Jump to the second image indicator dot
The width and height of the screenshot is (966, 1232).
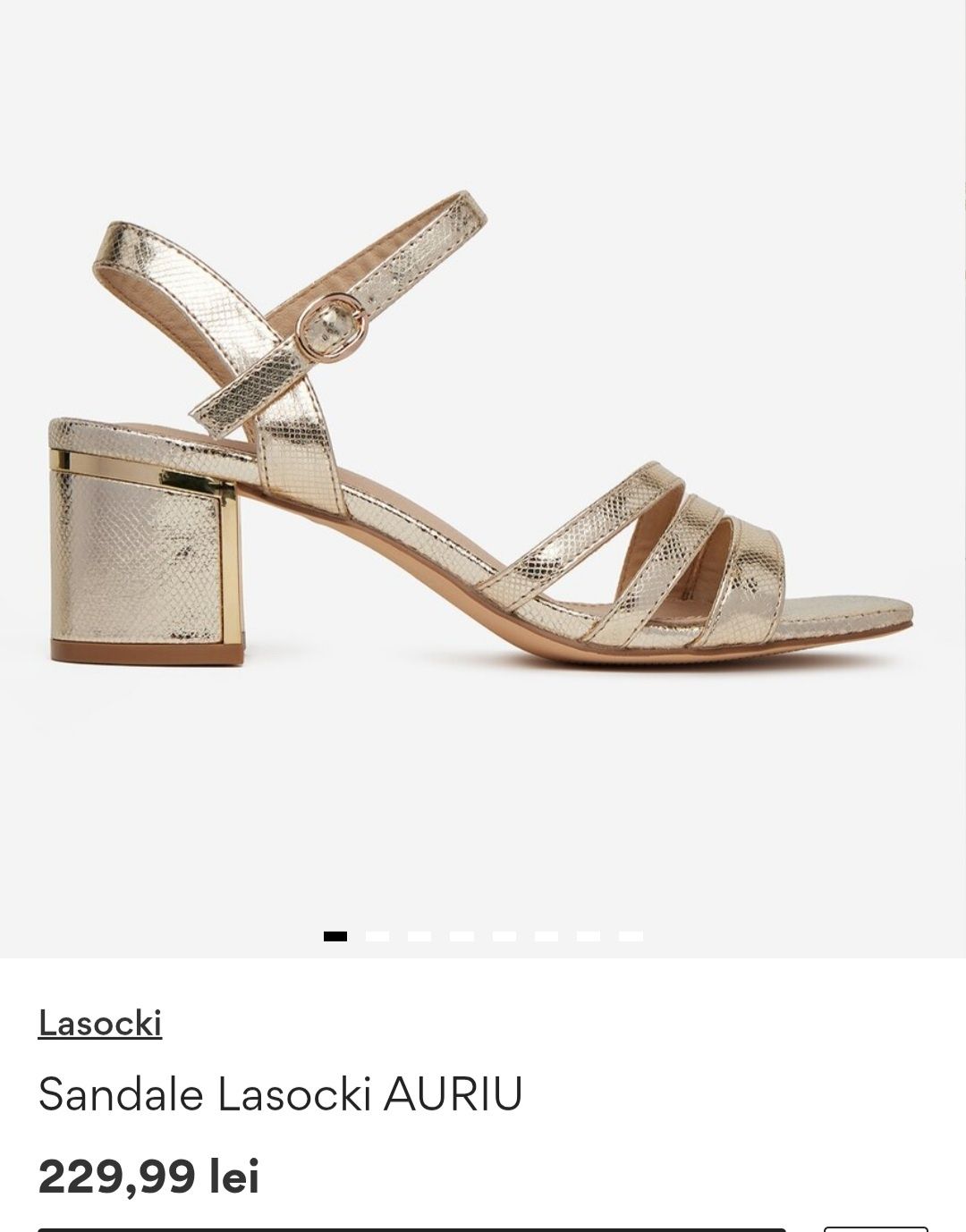tap(377, 936)
